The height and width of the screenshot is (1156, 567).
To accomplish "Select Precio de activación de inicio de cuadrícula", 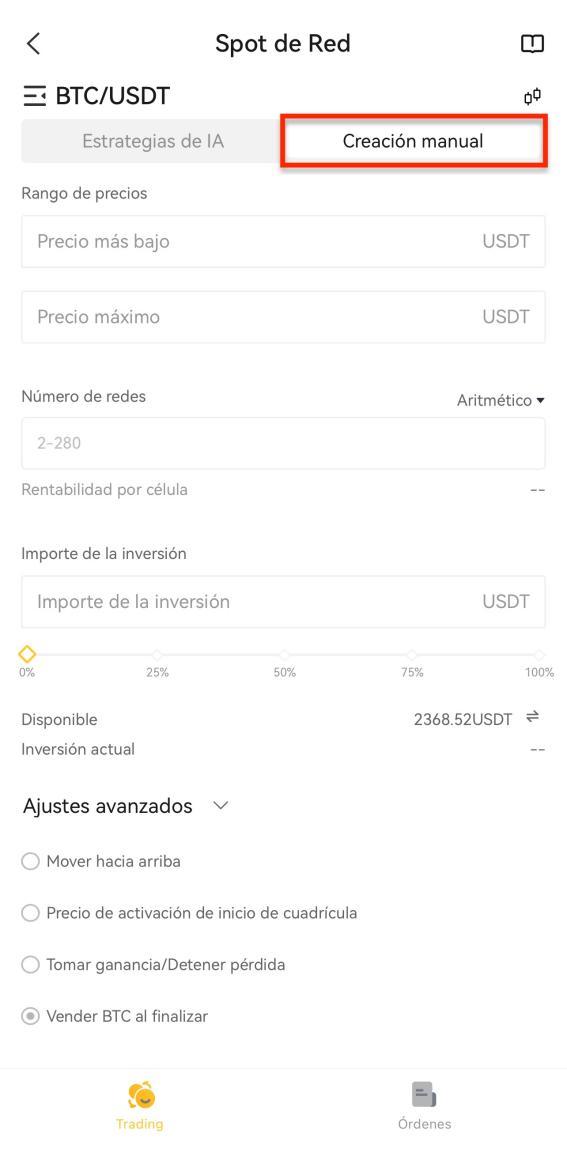I will (189, 913).
